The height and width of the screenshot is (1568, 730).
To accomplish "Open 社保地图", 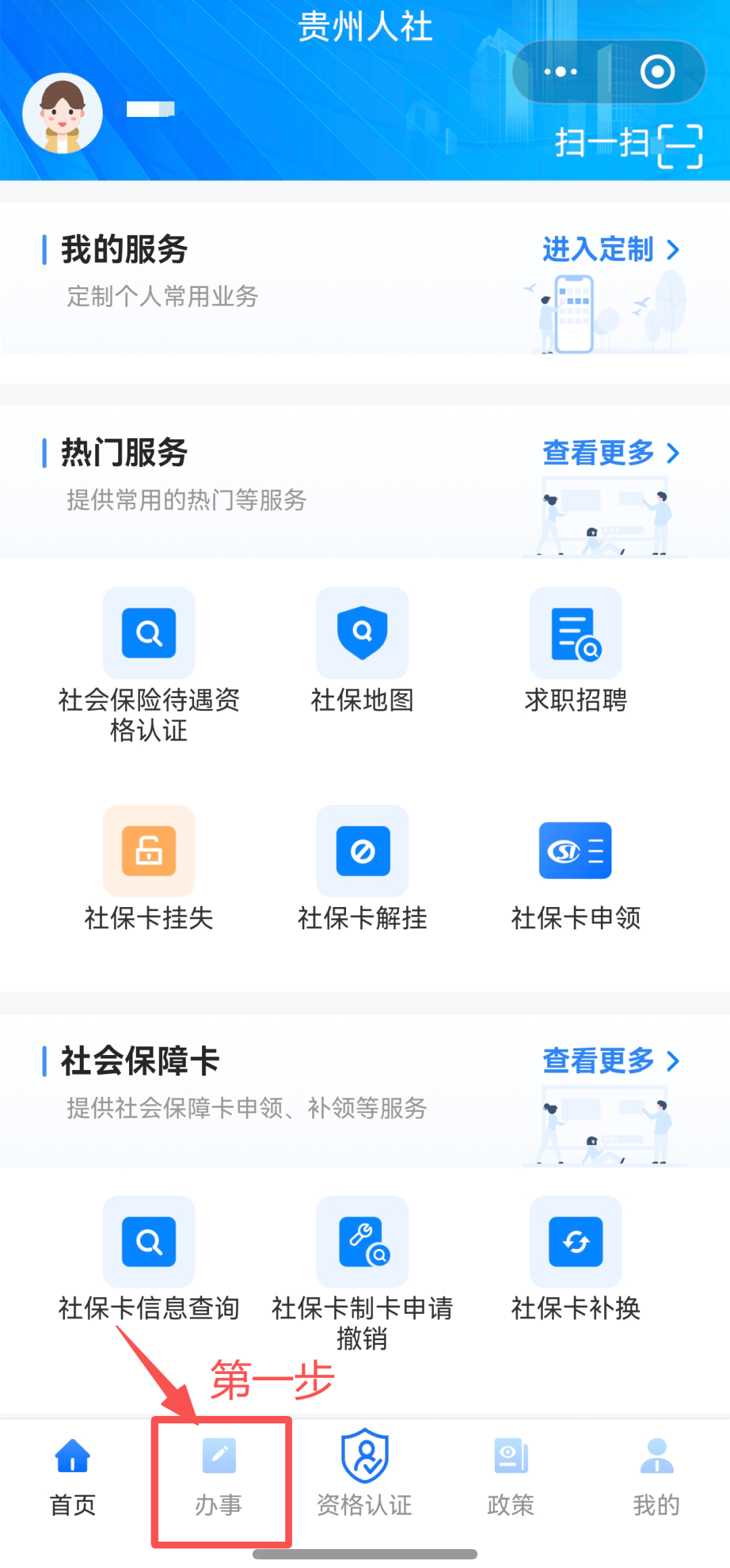I will (x=362, y=650).
